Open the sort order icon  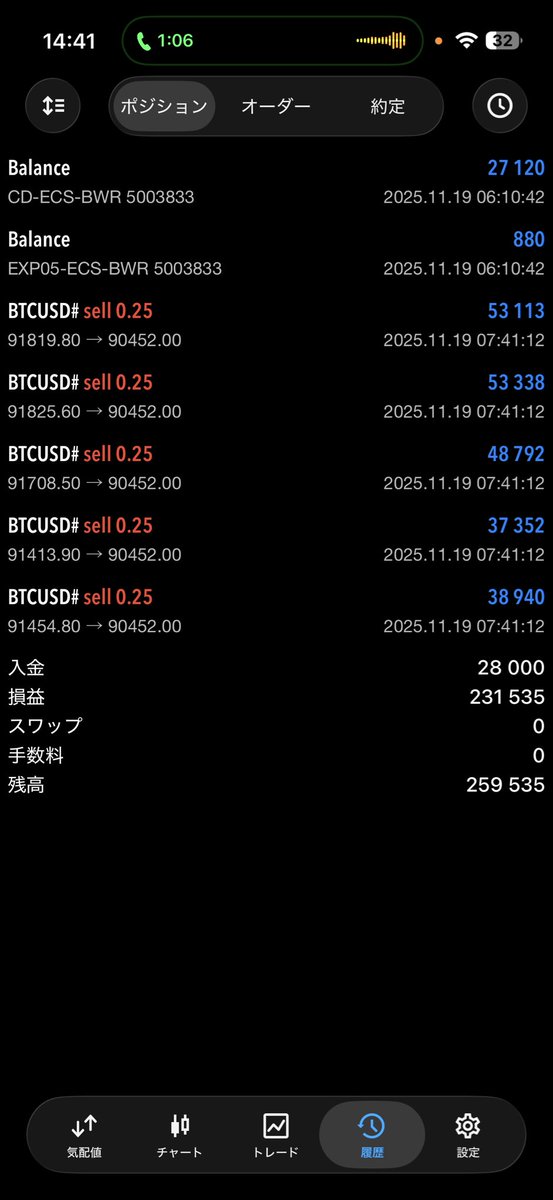click(53, 106)
